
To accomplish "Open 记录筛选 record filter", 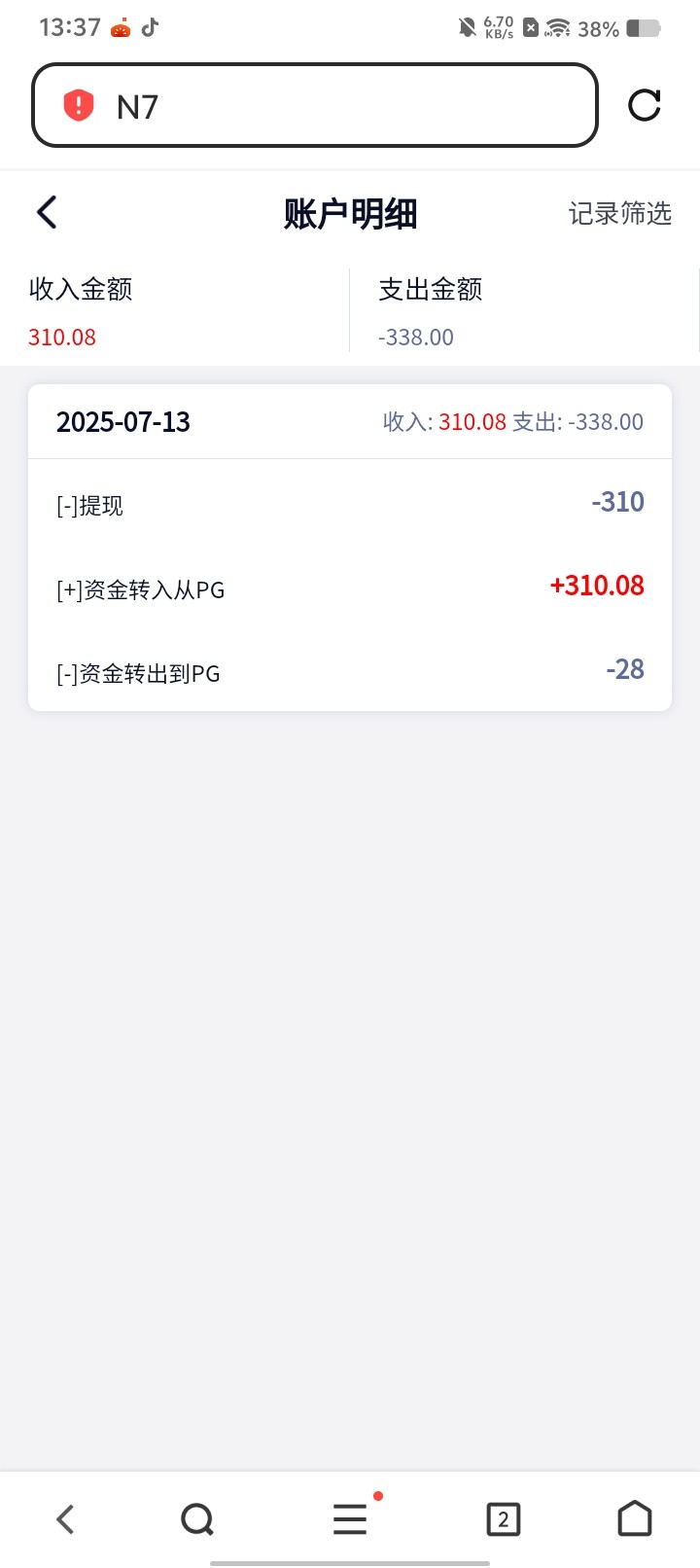I will (x=620, y=213).
